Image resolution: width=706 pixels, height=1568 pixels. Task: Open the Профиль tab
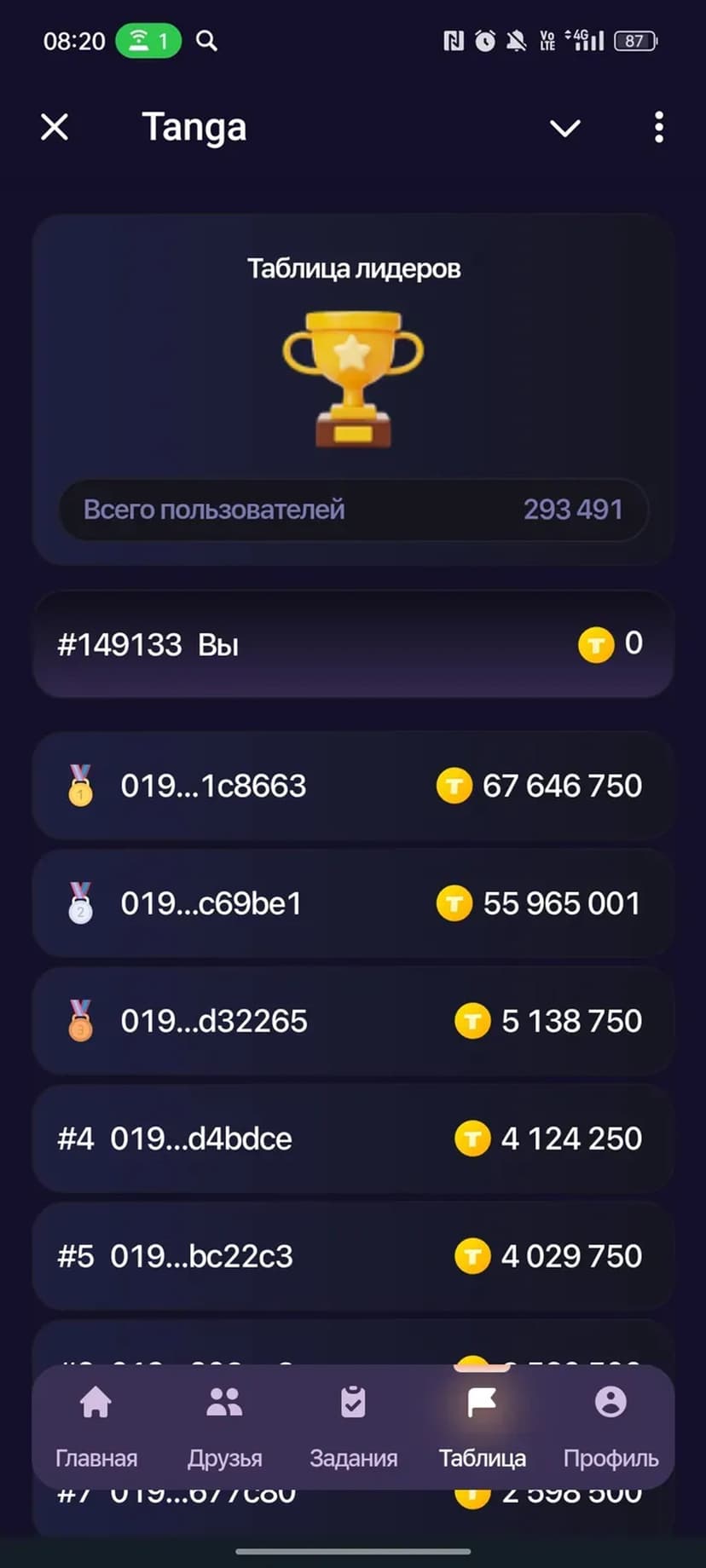pos(611,1427)
